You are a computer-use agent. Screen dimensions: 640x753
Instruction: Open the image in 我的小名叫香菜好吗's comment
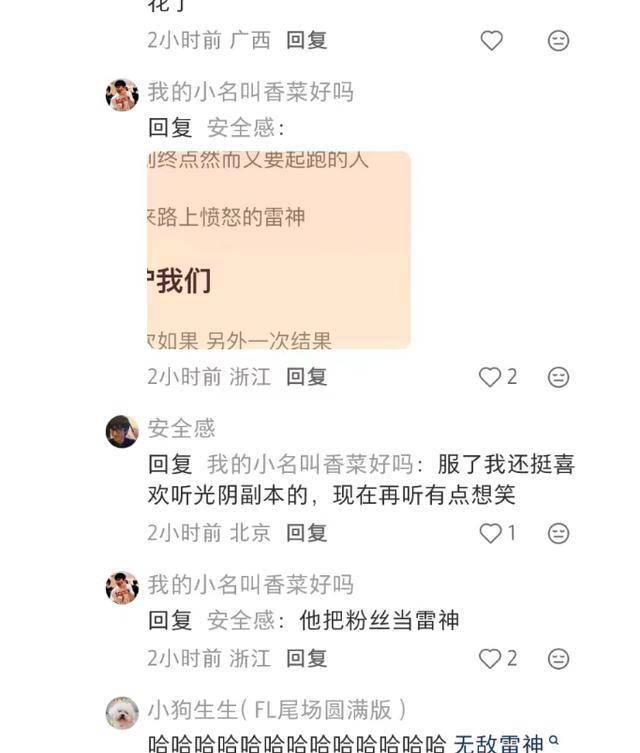pos(279,250)
